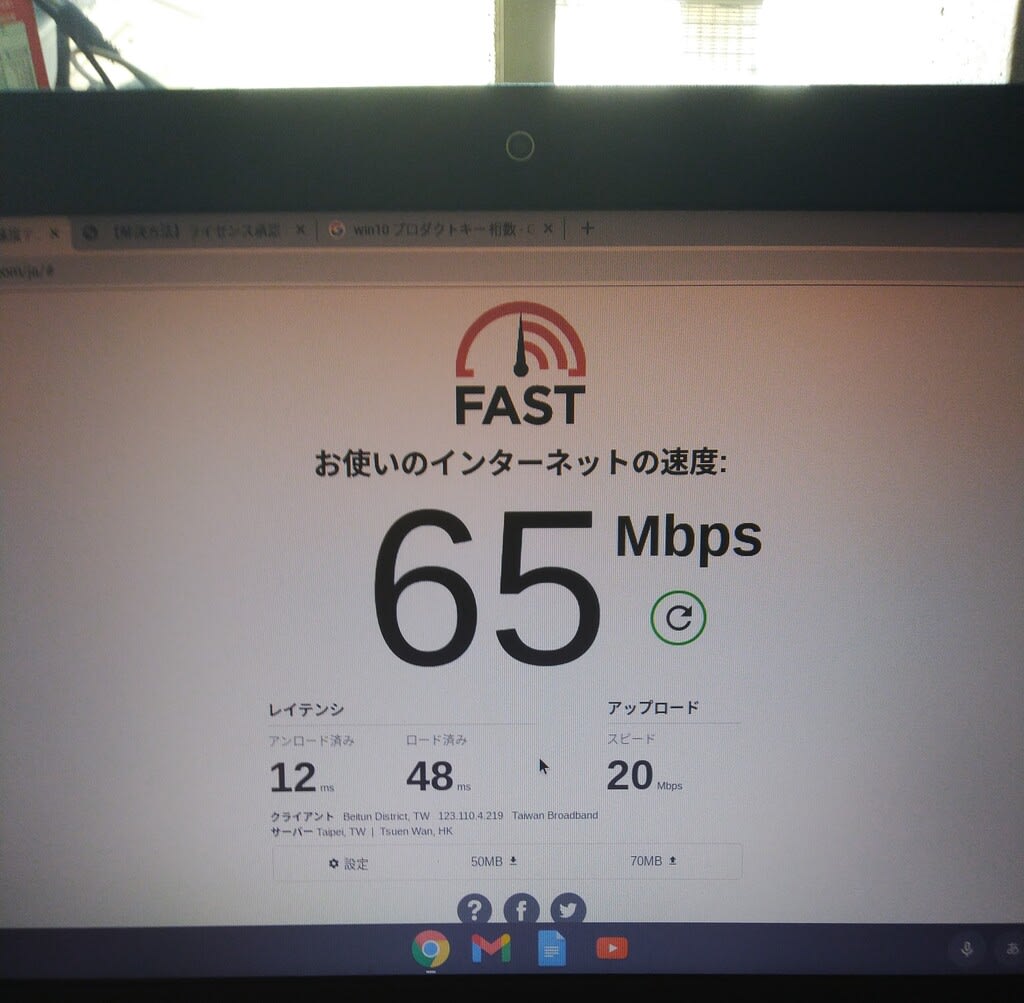Open a new browser tab

tap(587, 228)
